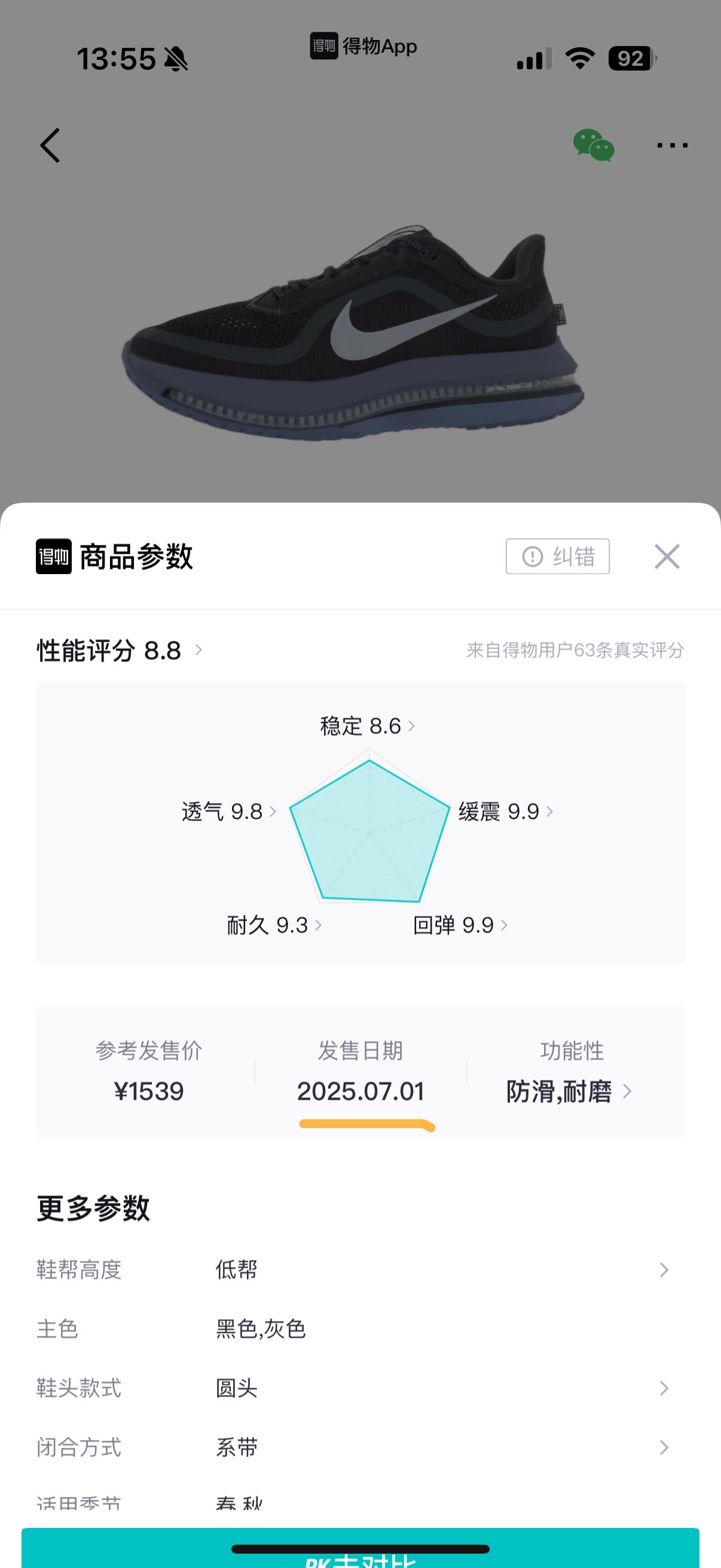The height and width of the screenshot is (1568, 721).
Task: View the 稳定 8.6 rating detail
Action: click(x=368, y=726)
